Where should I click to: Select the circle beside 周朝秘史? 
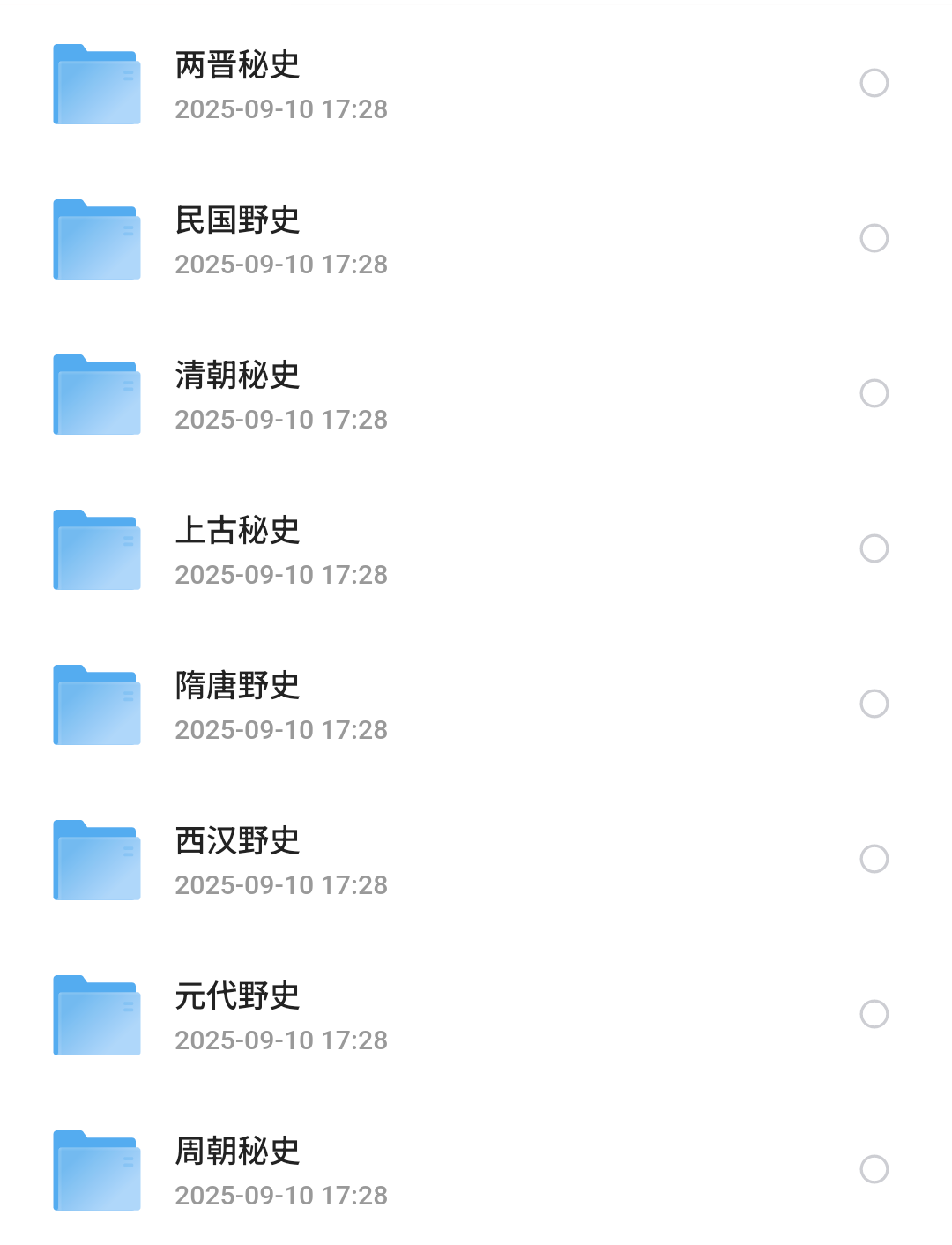point(874,1170)
